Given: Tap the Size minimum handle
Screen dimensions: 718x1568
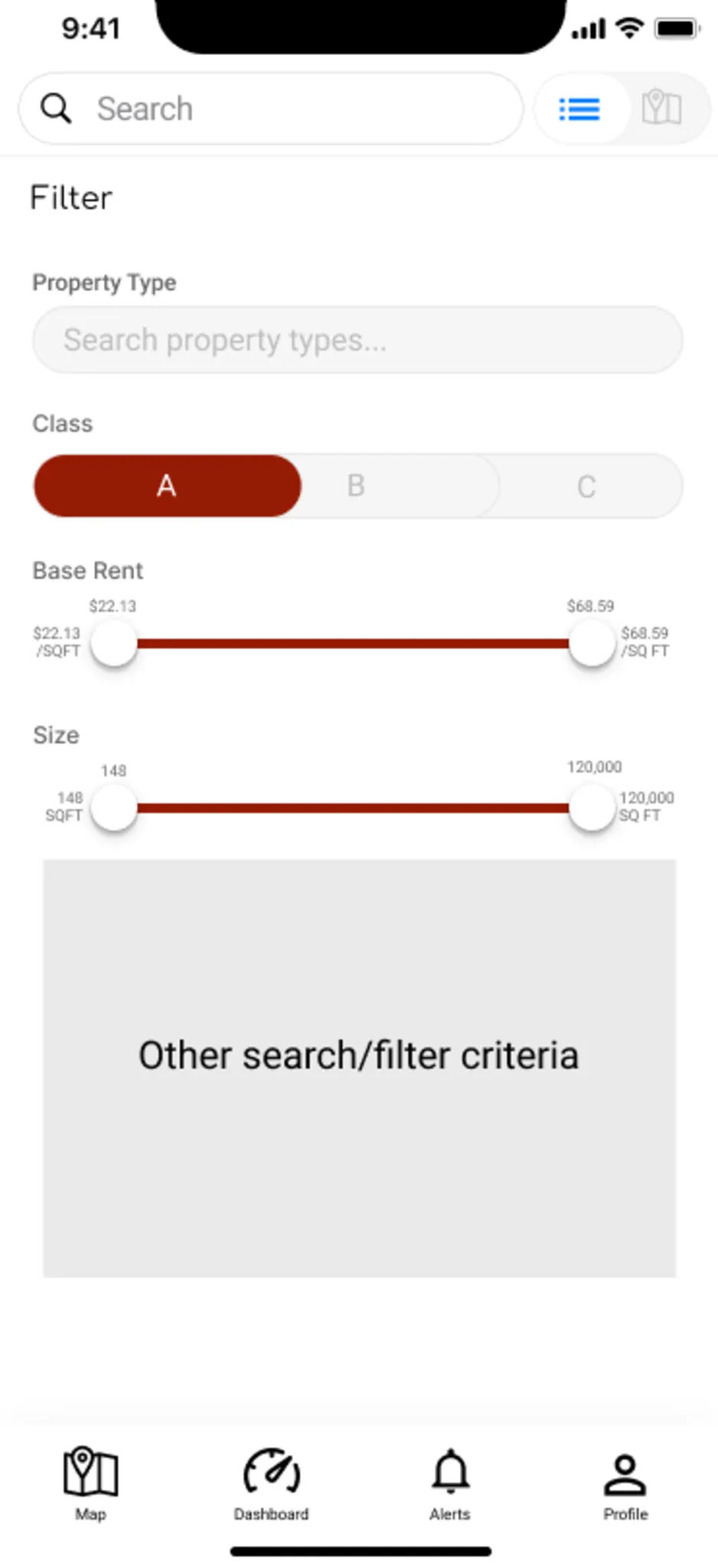Looking at the screenshot, I should 114,808.
